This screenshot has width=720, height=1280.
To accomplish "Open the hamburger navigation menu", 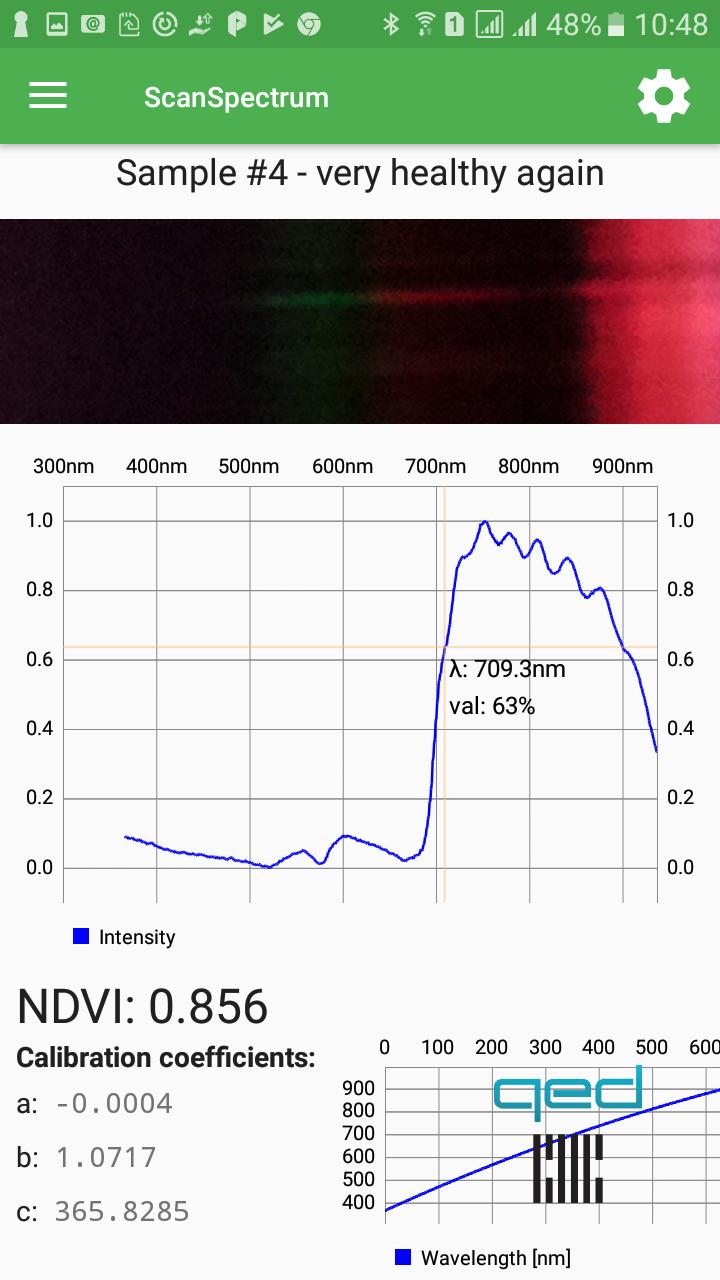I will pos(48,96).
